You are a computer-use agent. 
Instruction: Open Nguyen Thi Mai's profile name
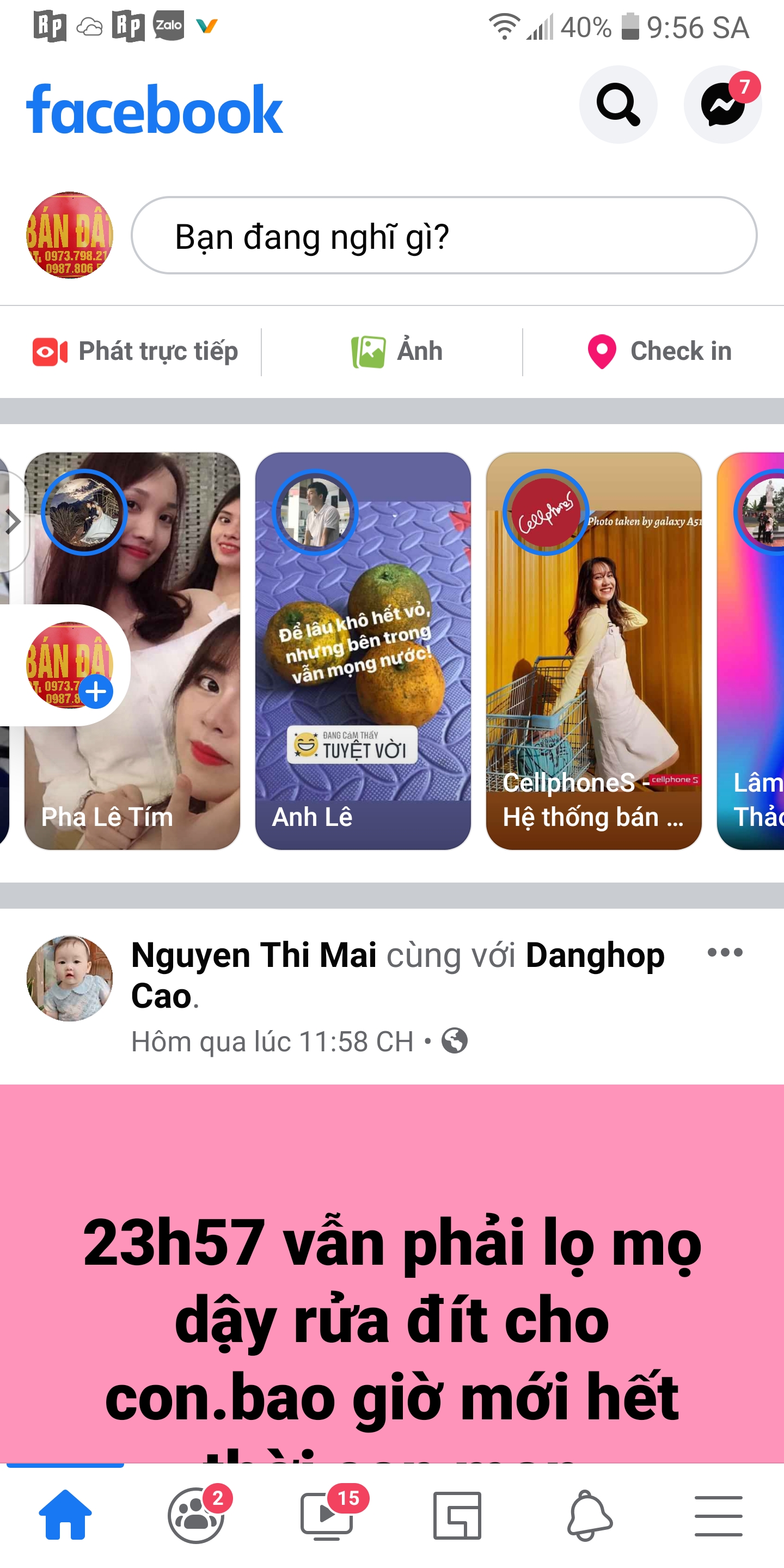coord(254,955)
